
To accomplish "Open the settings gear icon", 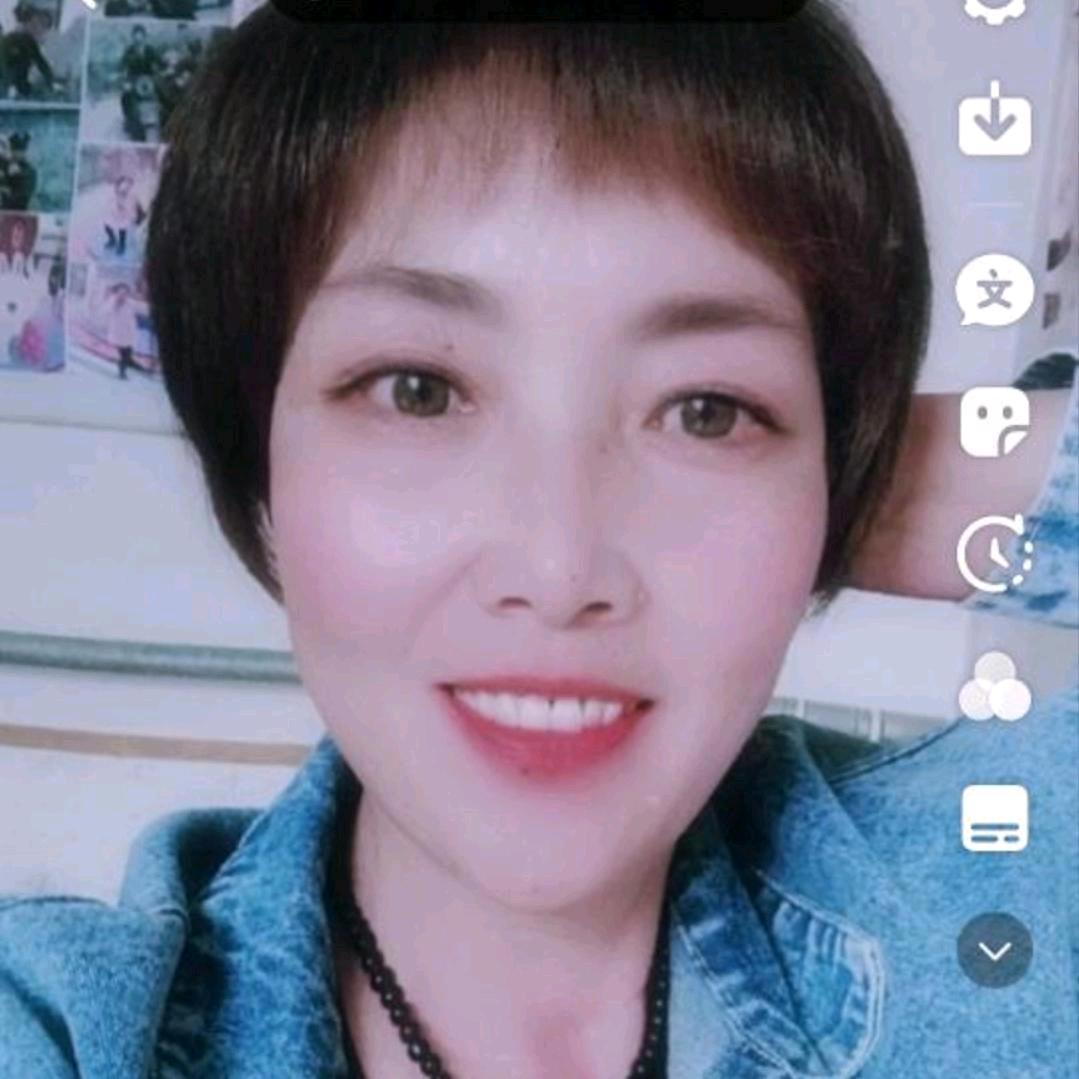I will click(x=994, y=10).
